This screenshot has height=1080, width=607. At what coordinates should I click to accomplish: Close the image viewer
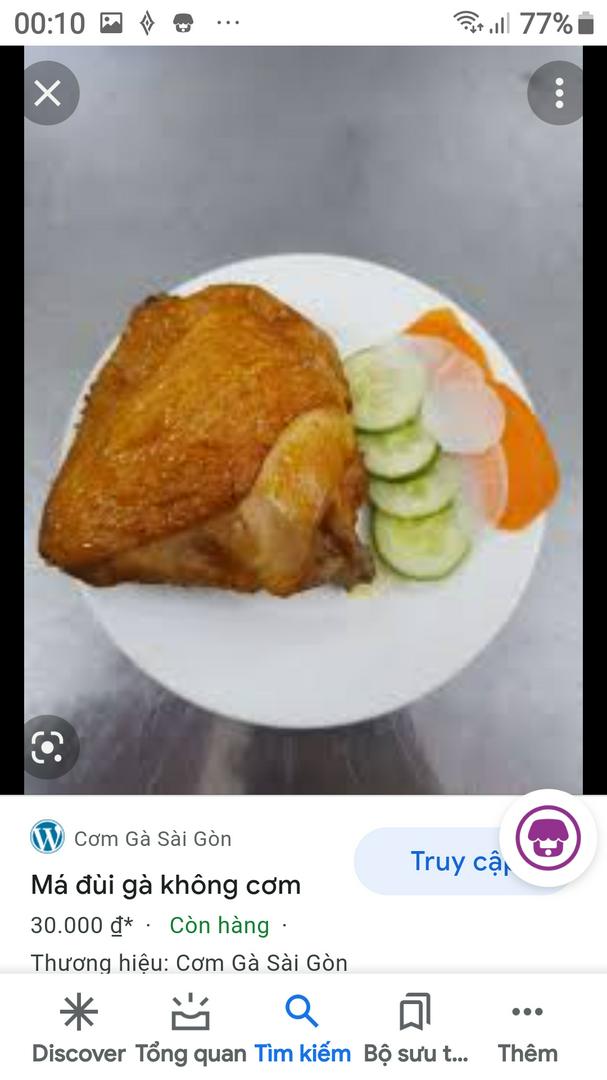47,93
